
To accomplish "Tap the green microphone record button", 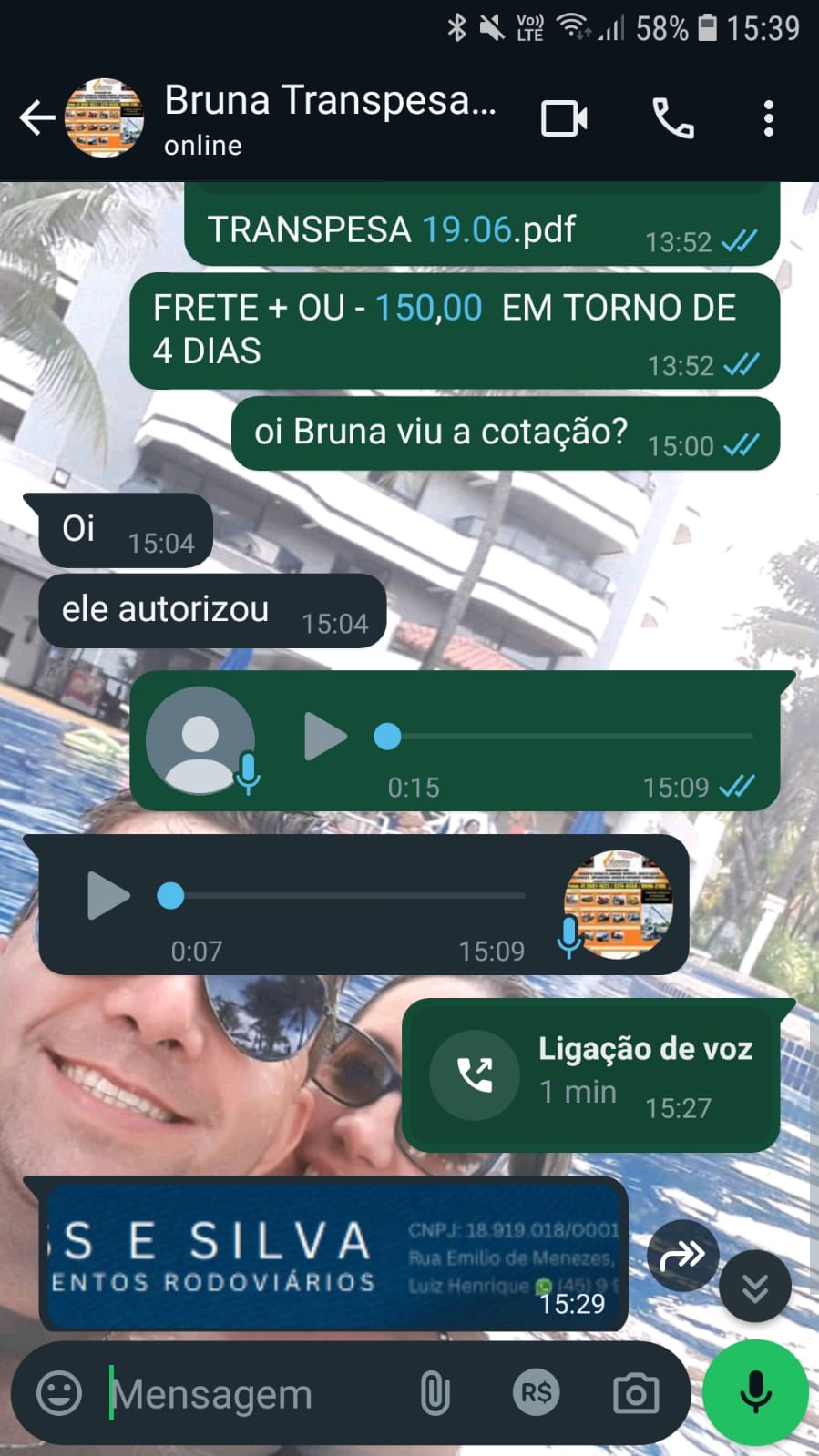I will click(x=755, y=1392).
